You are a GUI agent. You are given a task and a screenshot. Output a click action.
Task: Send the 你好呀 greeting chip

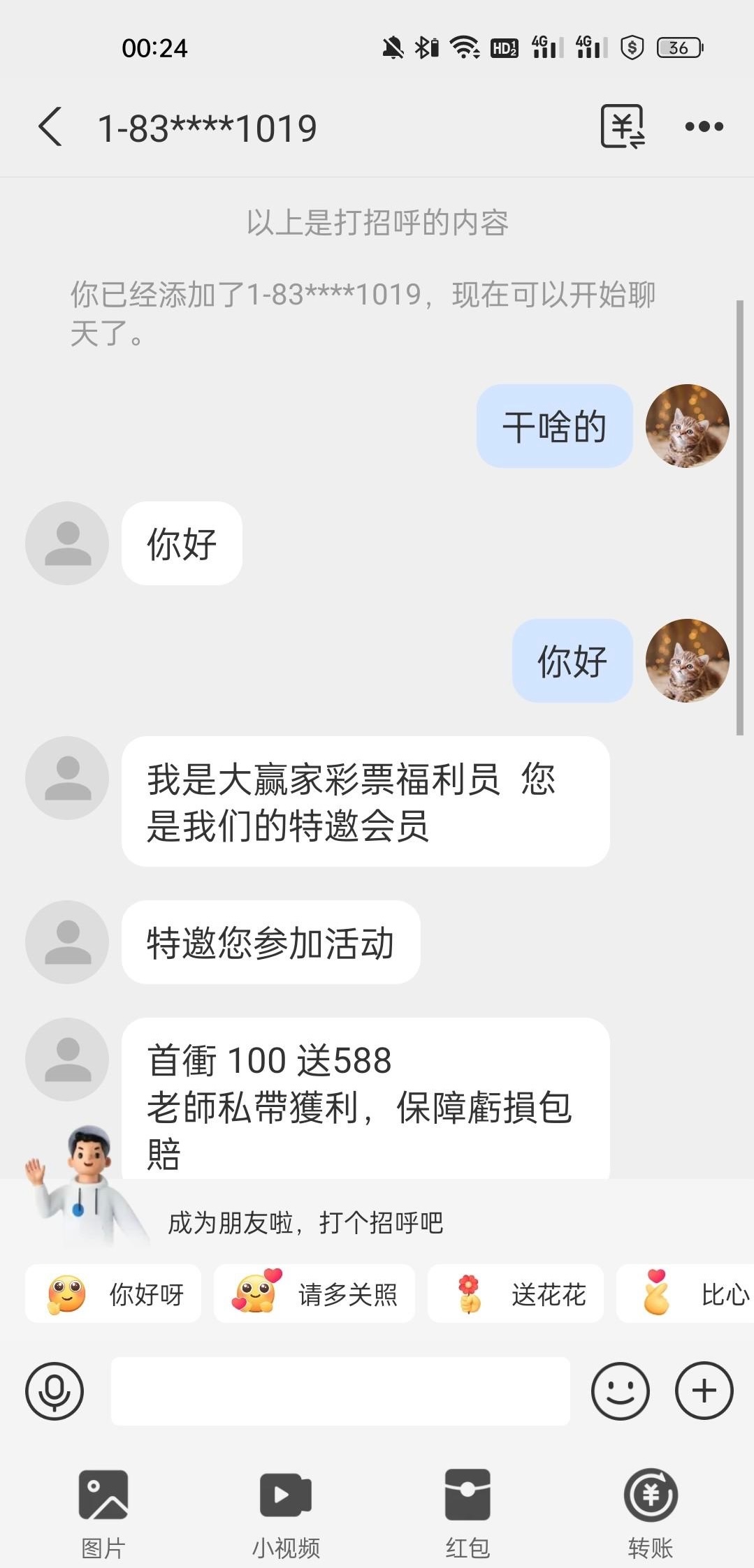113,1293
